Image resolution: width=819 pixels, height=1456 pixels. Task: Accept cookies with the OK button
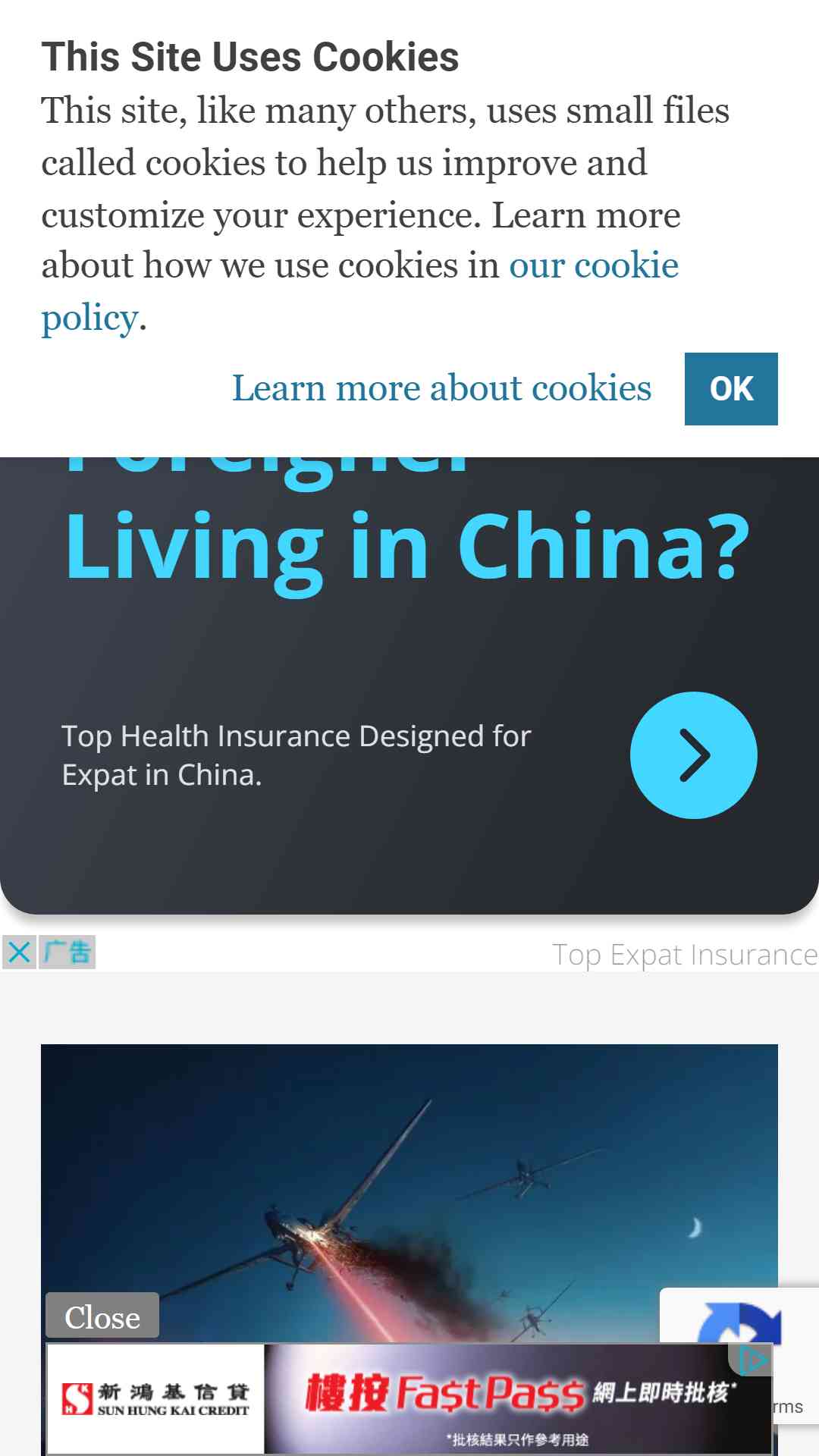click(730, 389)
